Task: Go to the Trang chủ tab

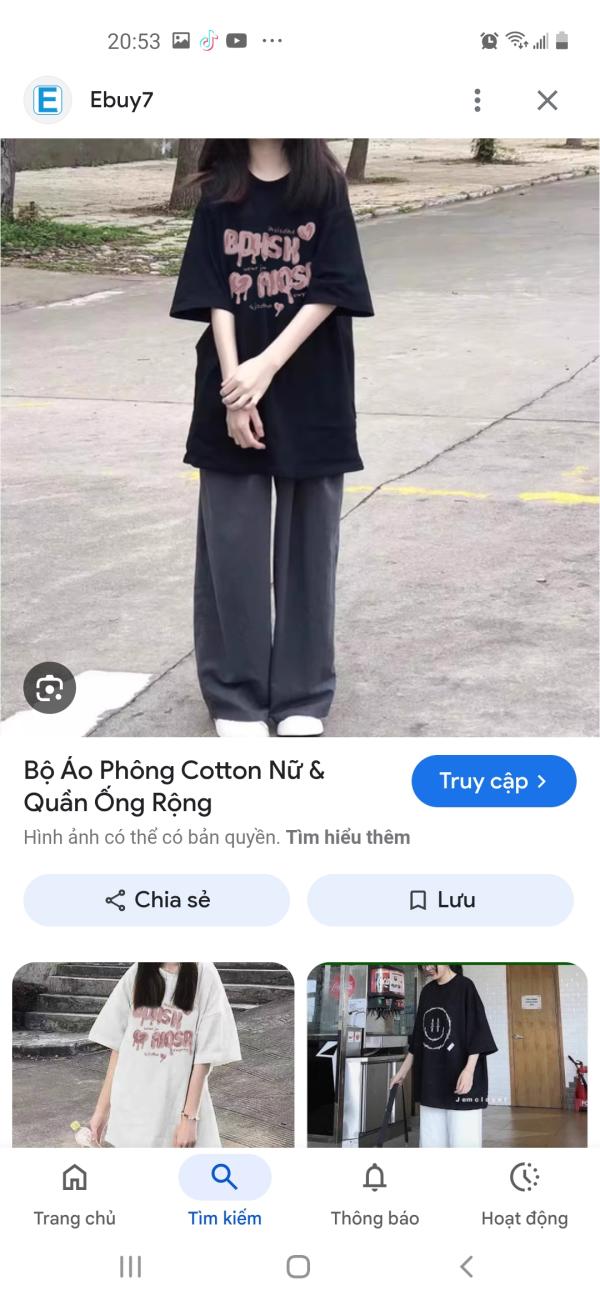Action: tap(75, 1192)
